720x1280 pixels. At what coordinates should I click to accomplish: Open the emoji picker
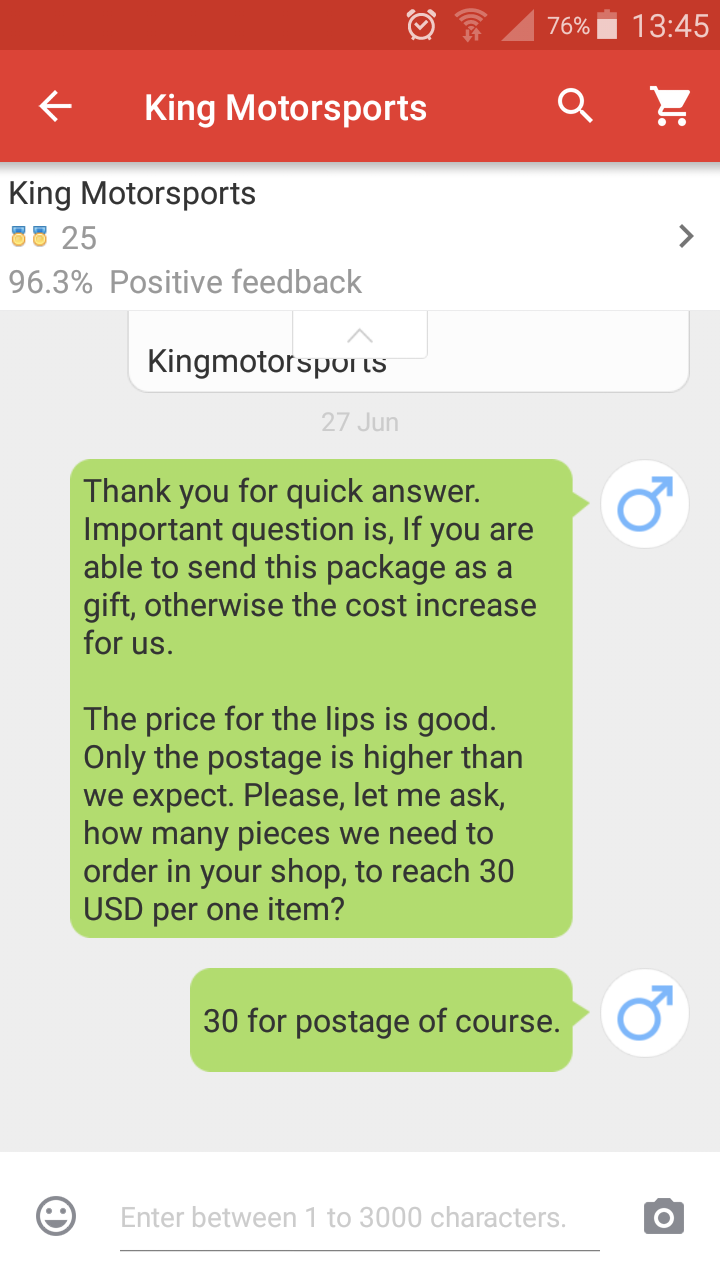point(56,1216)
